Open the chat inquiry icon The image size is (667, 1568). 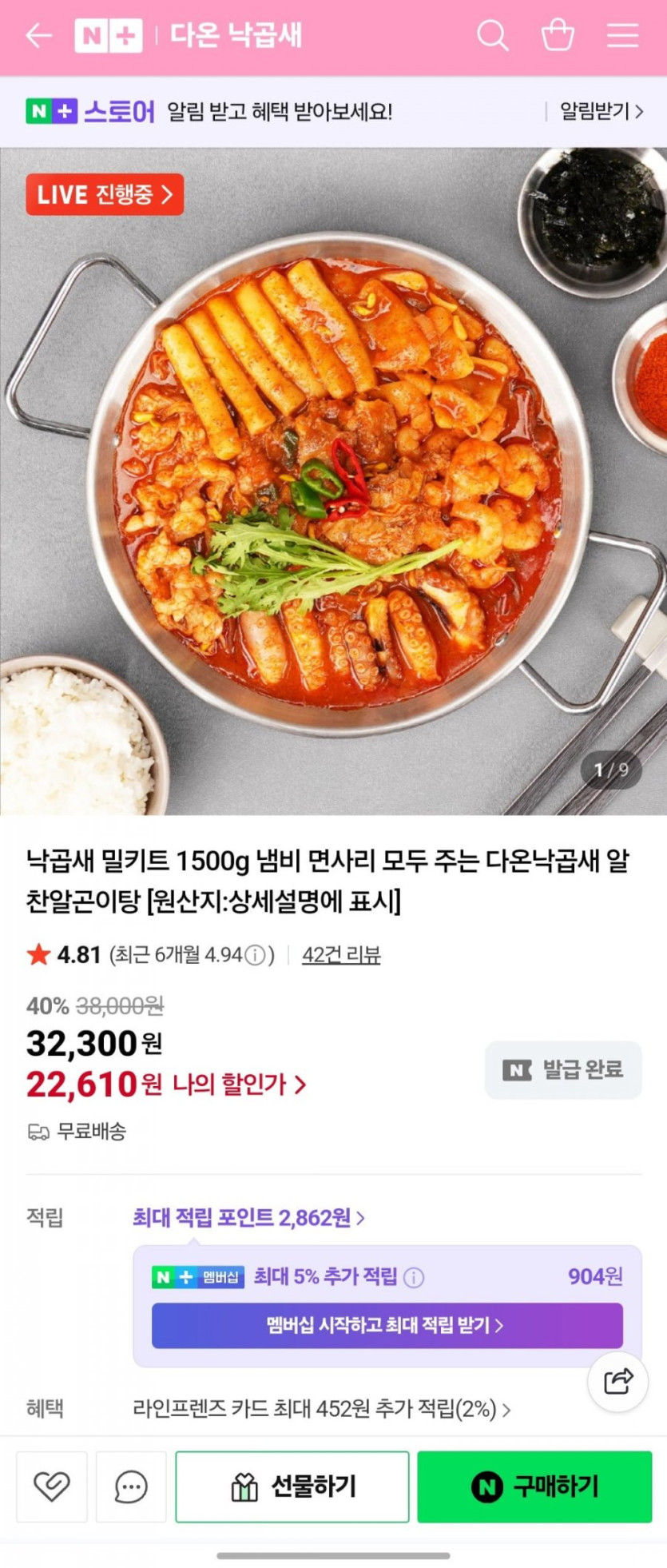click(x=131, y=1486)
